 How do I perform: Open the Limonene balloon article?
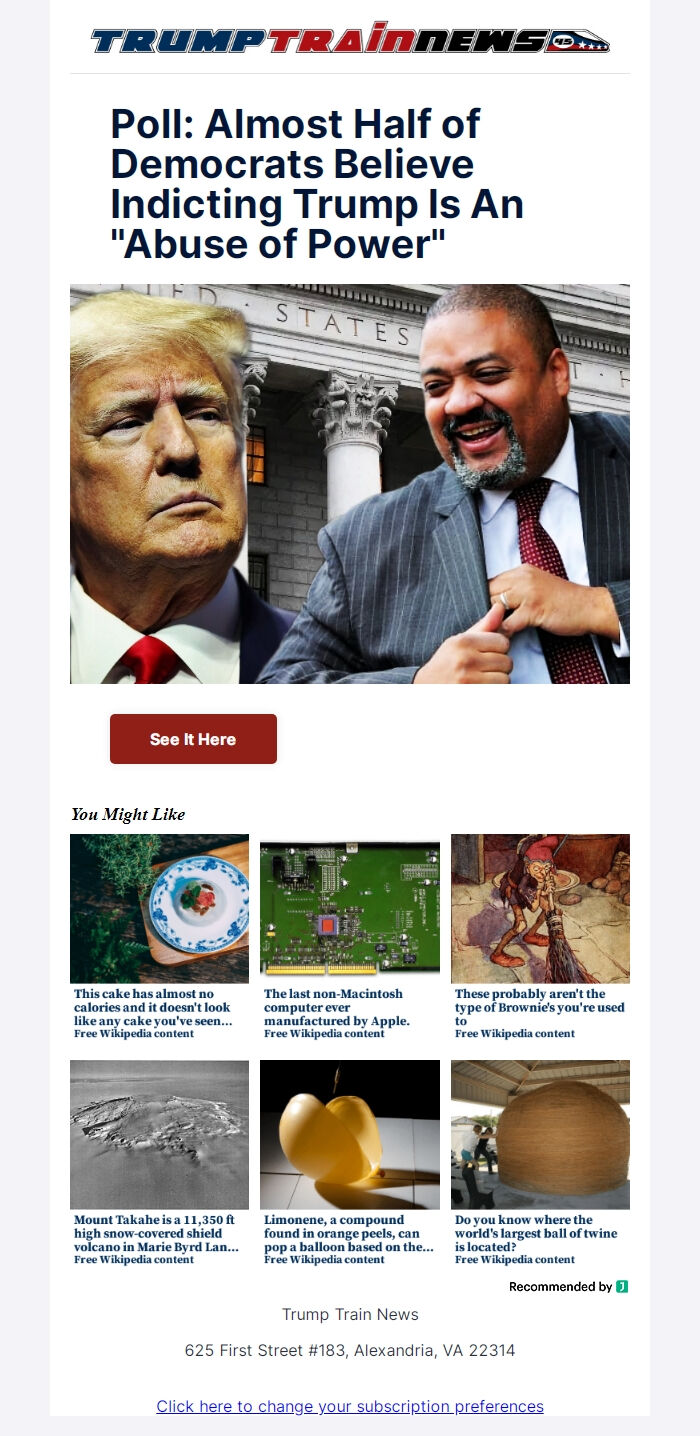[x=349, y=1136]
